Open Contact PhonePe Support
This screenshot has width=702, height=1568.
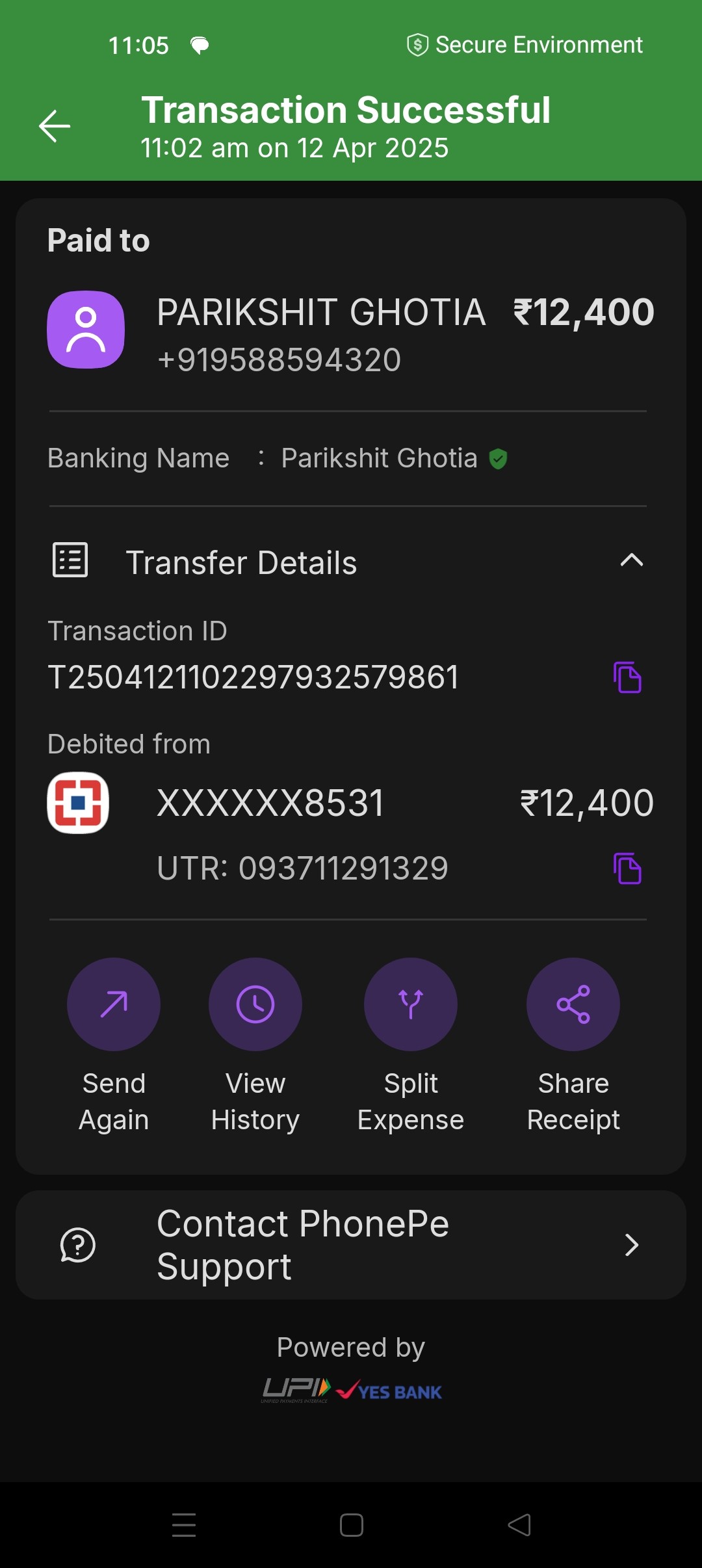351,1245
